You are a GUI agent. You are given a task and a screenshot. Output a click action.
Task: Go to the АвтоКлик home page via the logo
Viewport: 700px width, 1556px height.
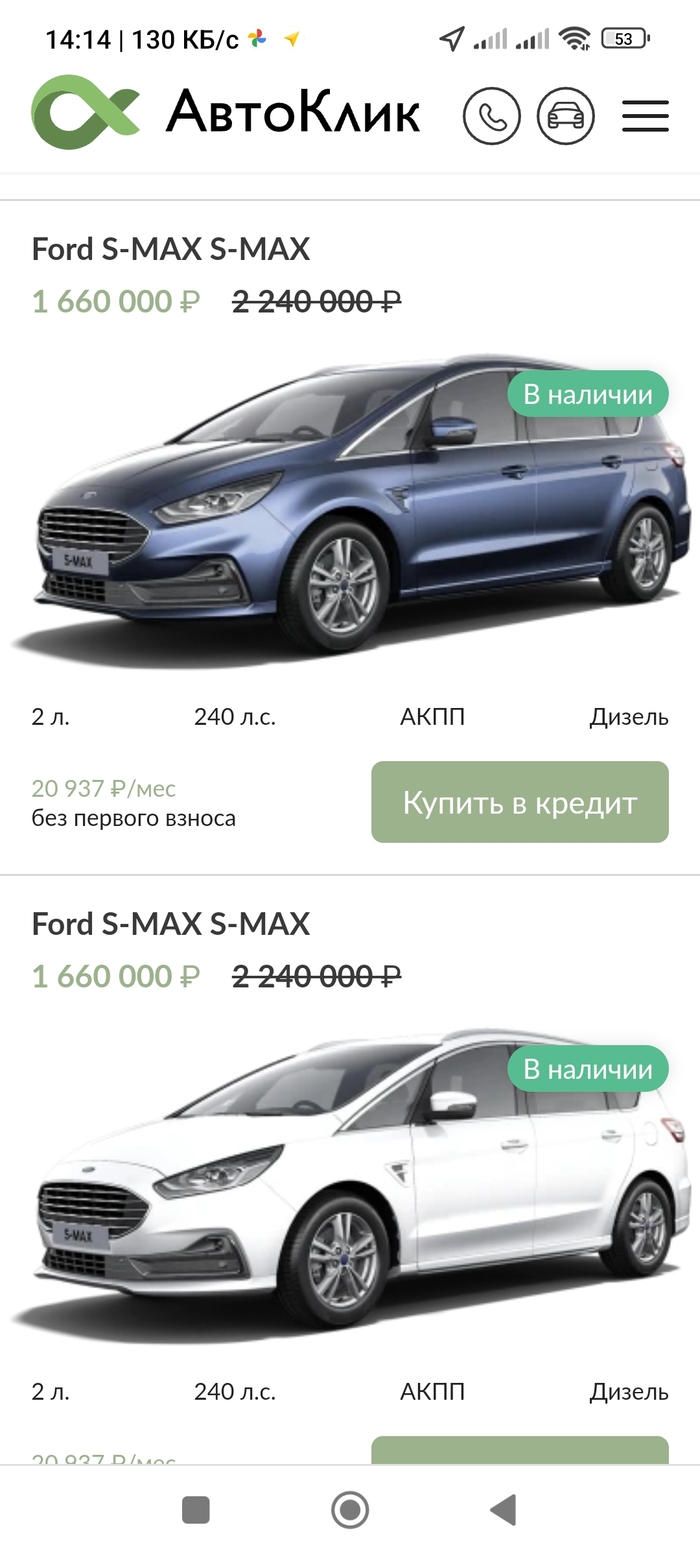[226, 112]
